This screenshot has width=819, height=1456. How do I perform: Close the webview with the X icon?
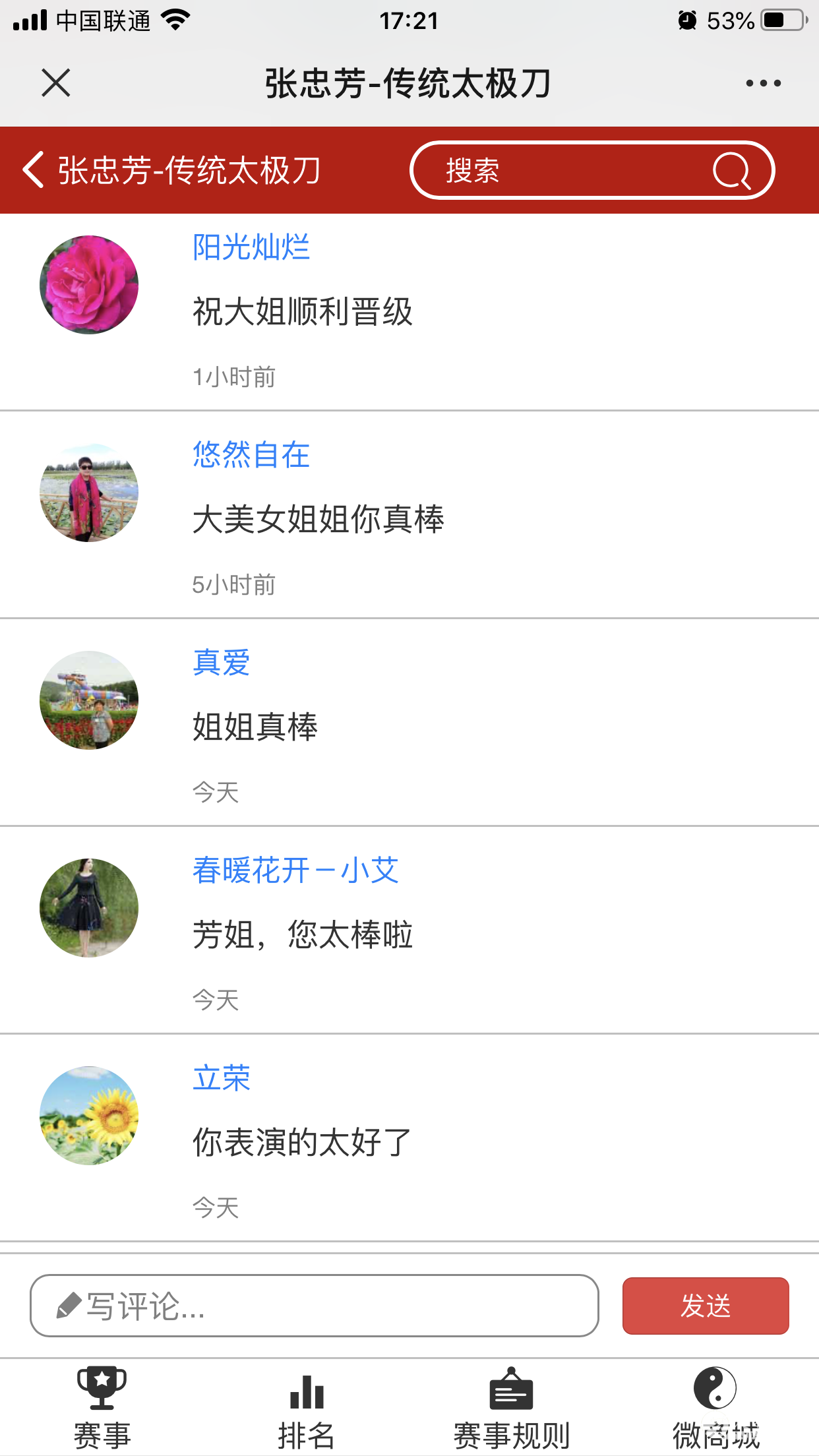pyautogui.click(x=56, y=83)
